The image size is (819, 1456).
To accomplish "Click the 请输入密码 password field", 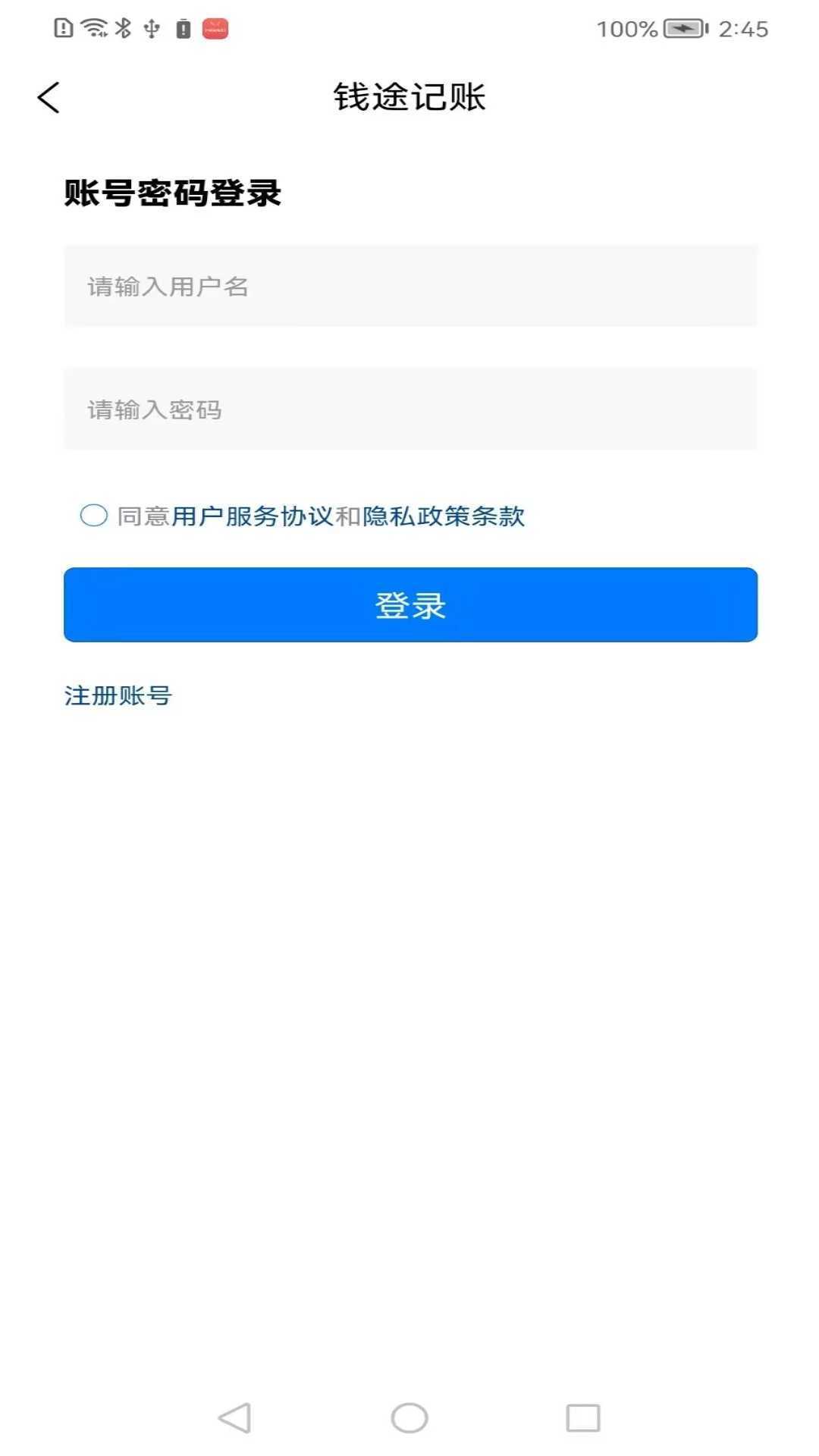I will click(409, 409).
